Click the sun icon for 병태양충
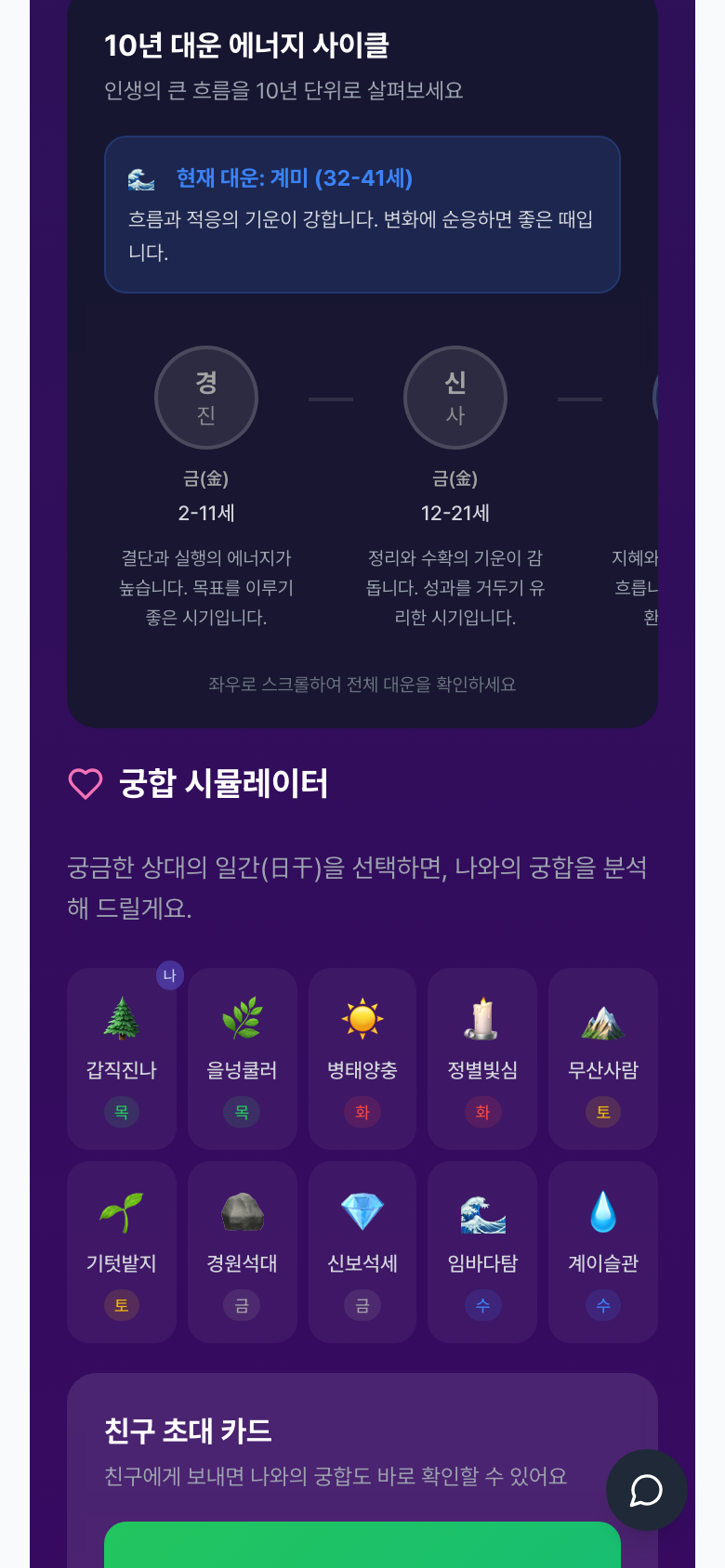This screenshot has width=725, height=1568. coord(362,1018)
